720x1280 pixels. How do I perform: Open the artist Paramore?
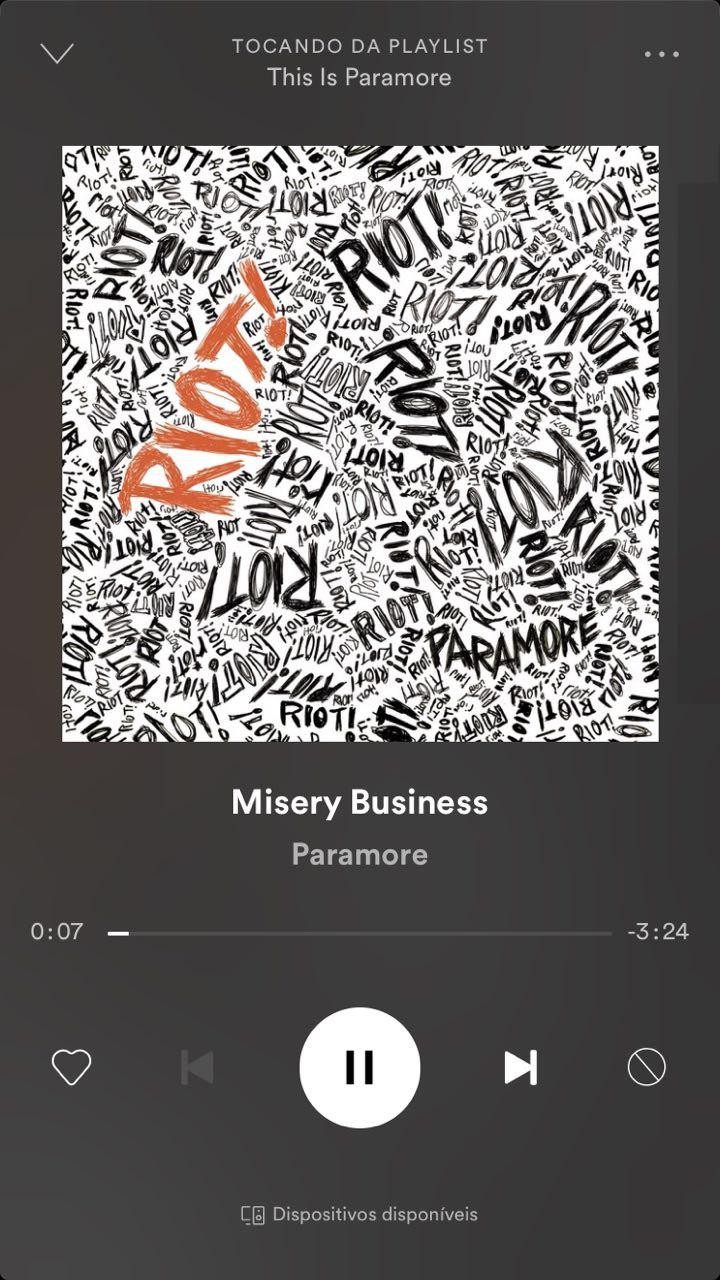coord(360,854)
